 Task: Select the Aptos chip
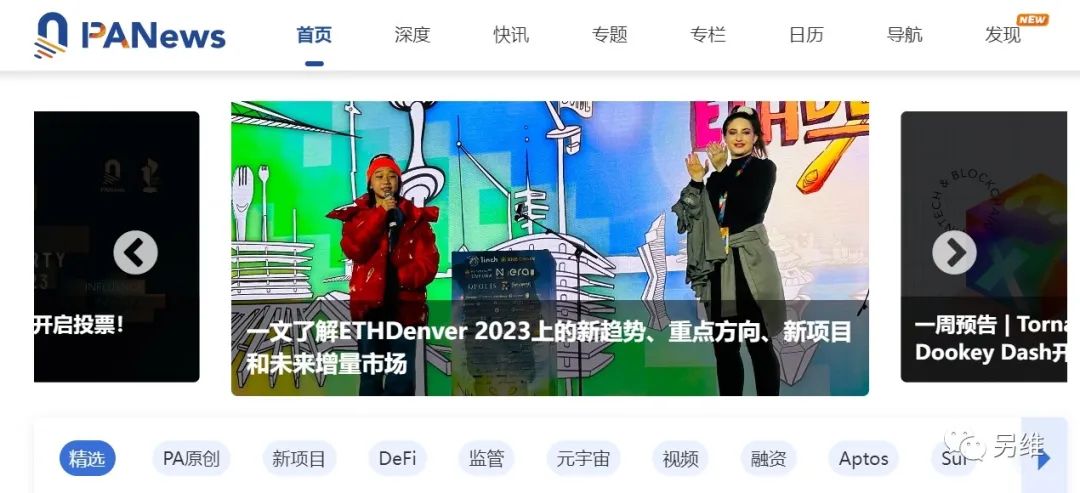click(863, 459)
